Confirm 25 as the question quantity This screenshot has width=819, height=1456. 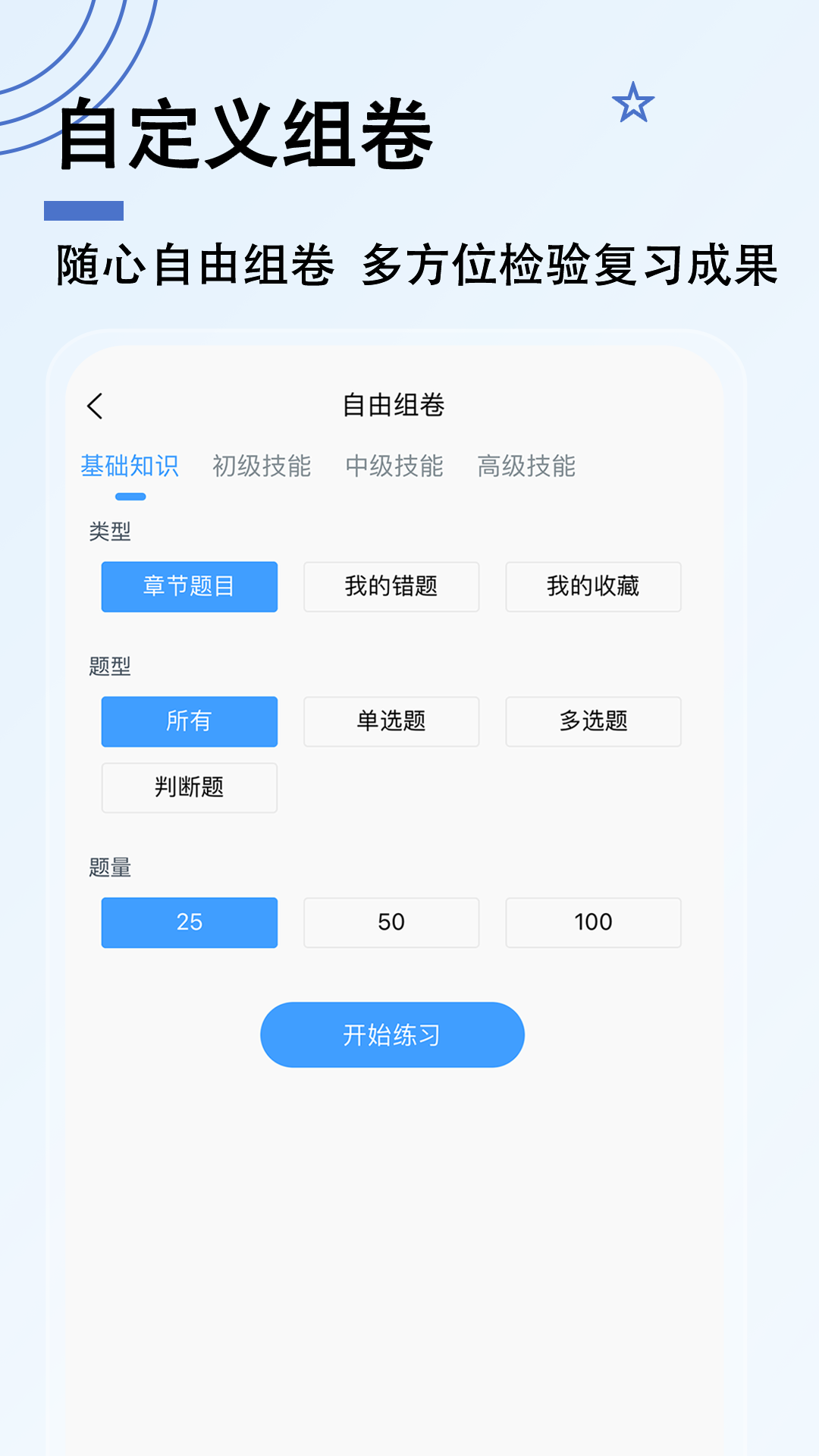point(189,923)
